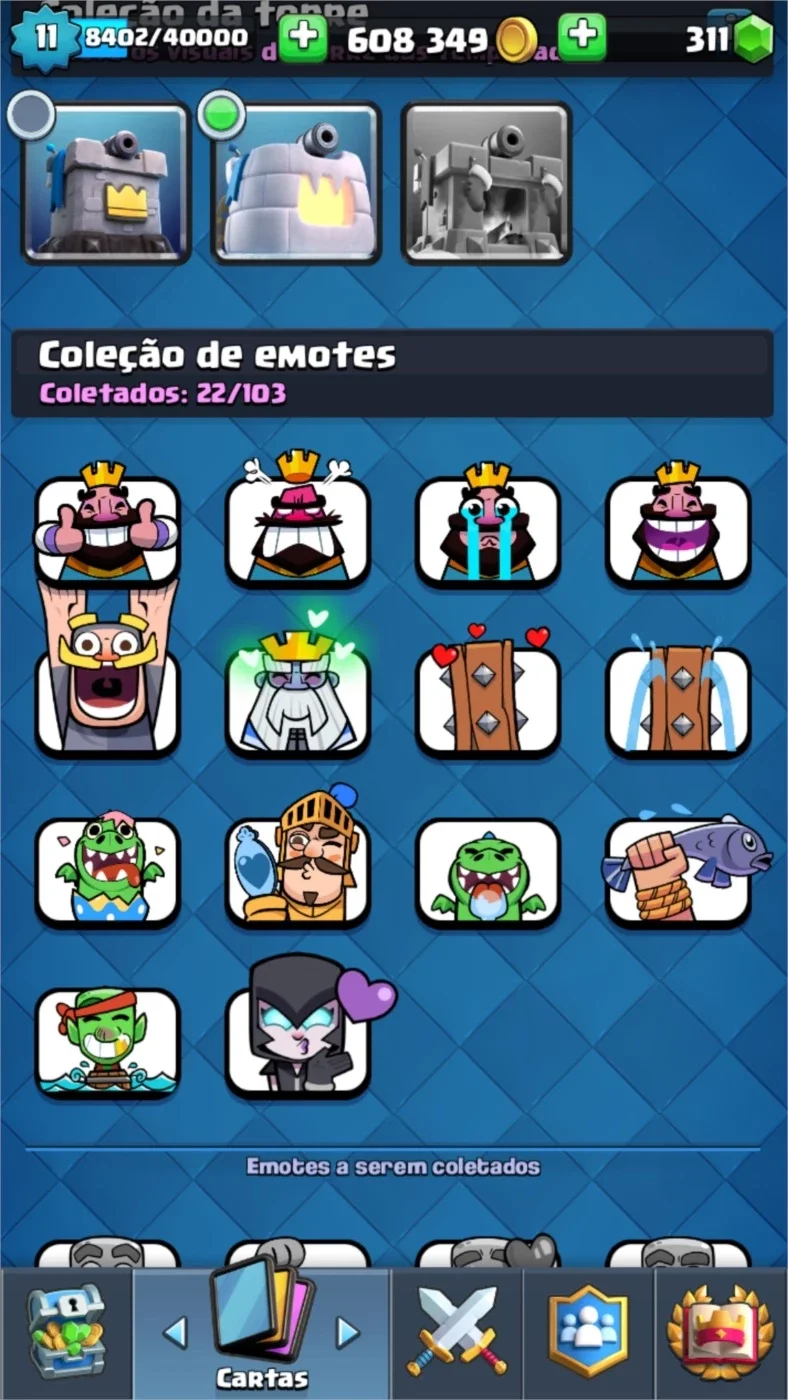
Task: Add experience with the first green plus button
Action: [302, 39]
